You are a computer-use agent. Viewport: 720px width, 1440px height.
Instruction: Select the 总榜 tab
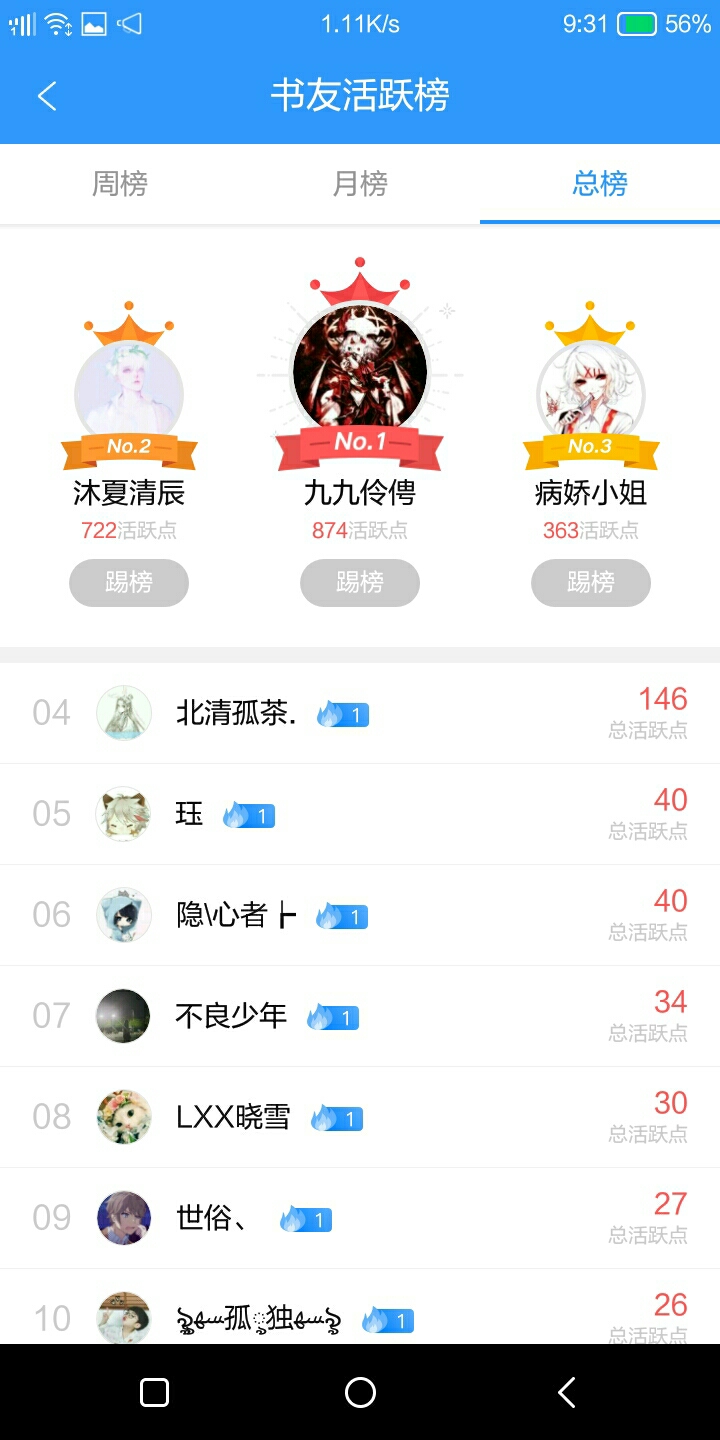[600, 184]
